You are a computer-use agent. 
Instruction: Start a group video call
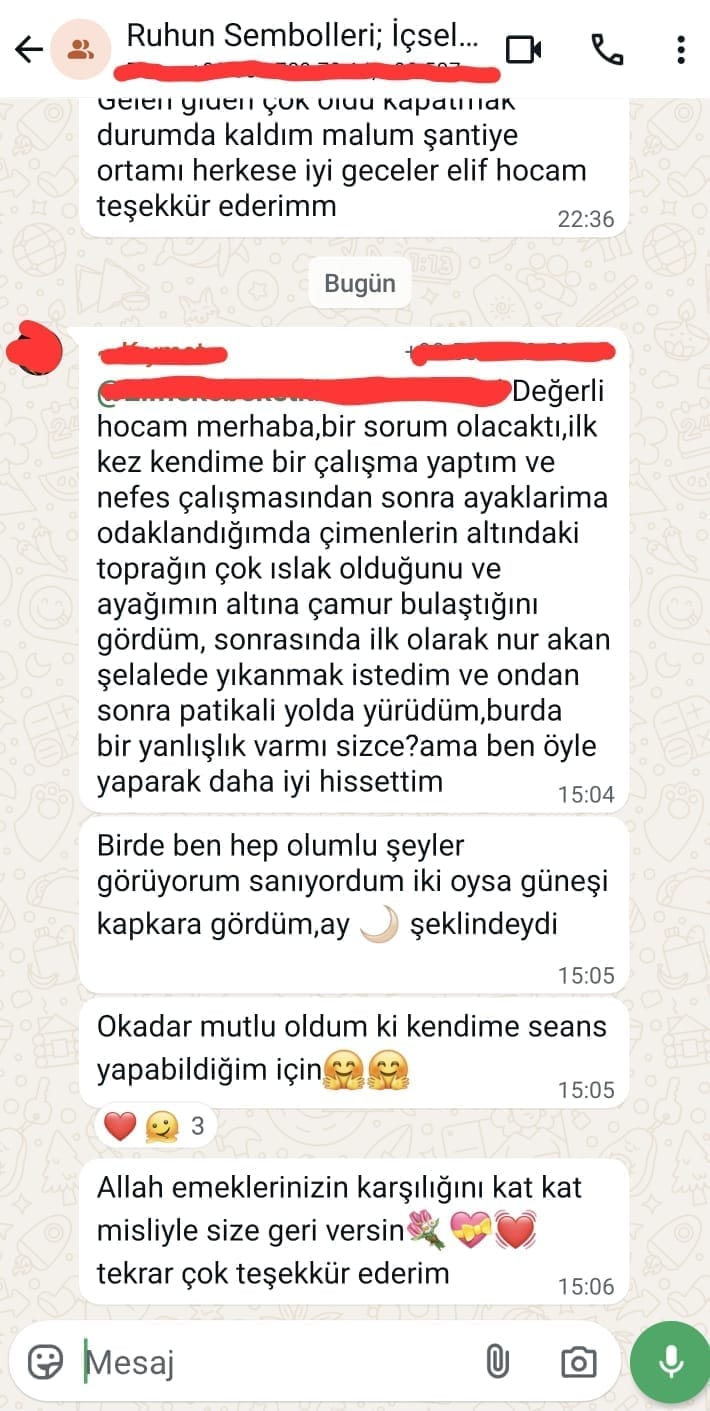523,49
